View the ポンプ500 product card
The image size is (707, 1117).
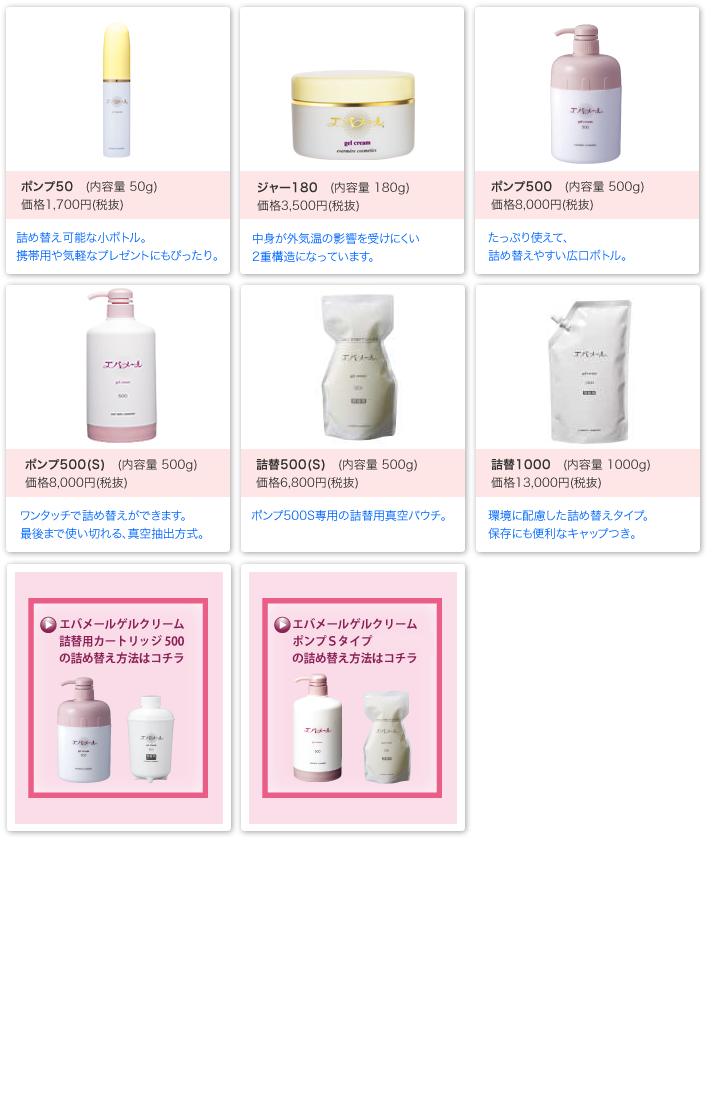coord(587,140)
